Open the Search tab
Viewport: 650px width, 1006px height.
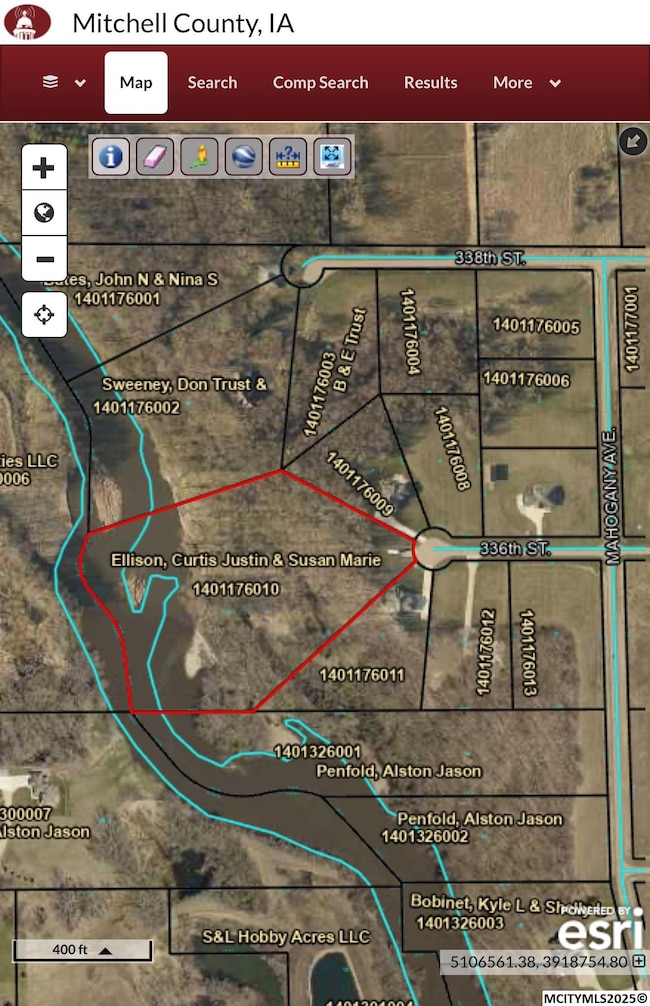point(212,83)
